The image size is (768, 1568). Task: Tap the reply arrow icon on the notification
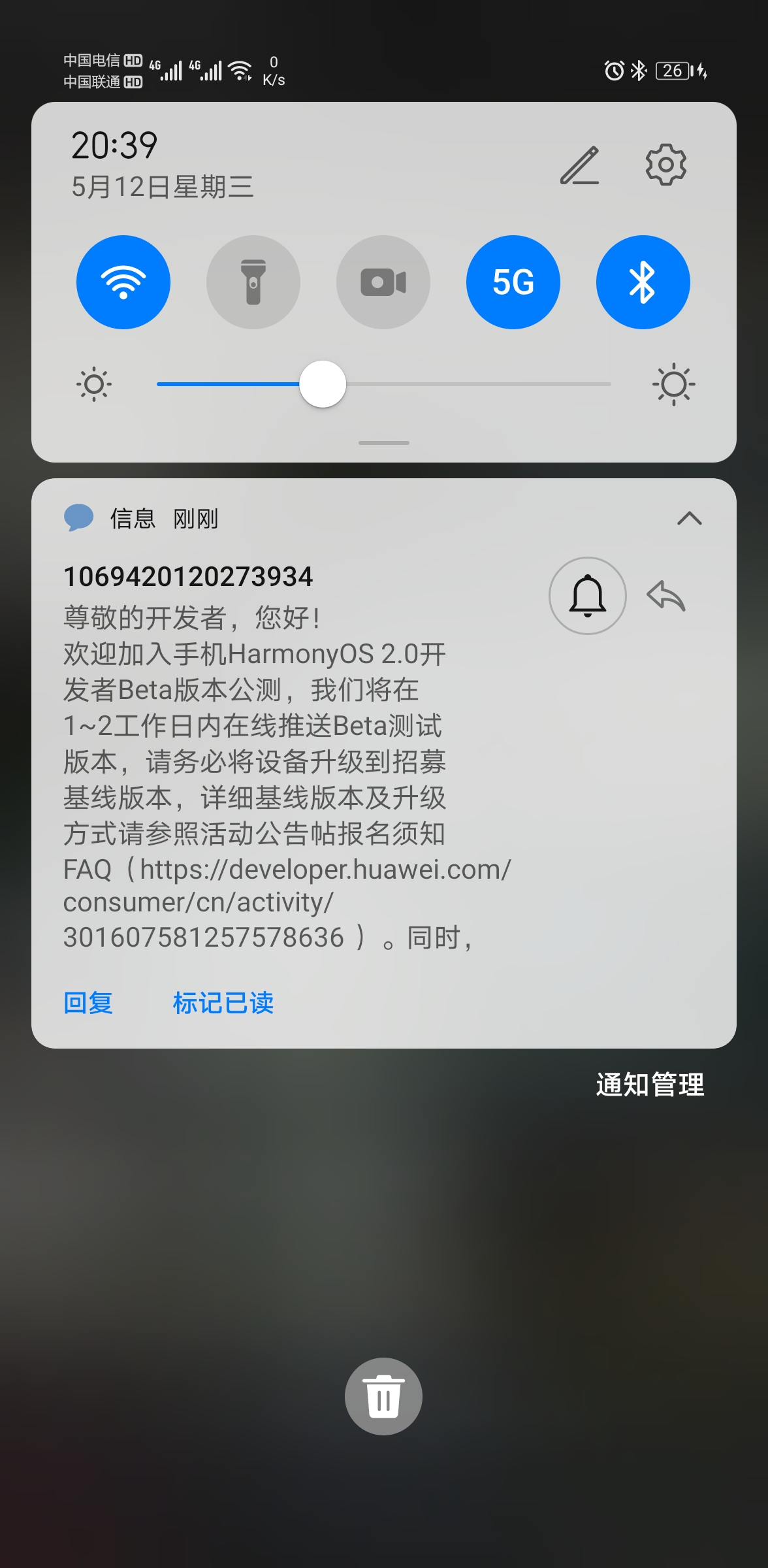tap(667, 596)
